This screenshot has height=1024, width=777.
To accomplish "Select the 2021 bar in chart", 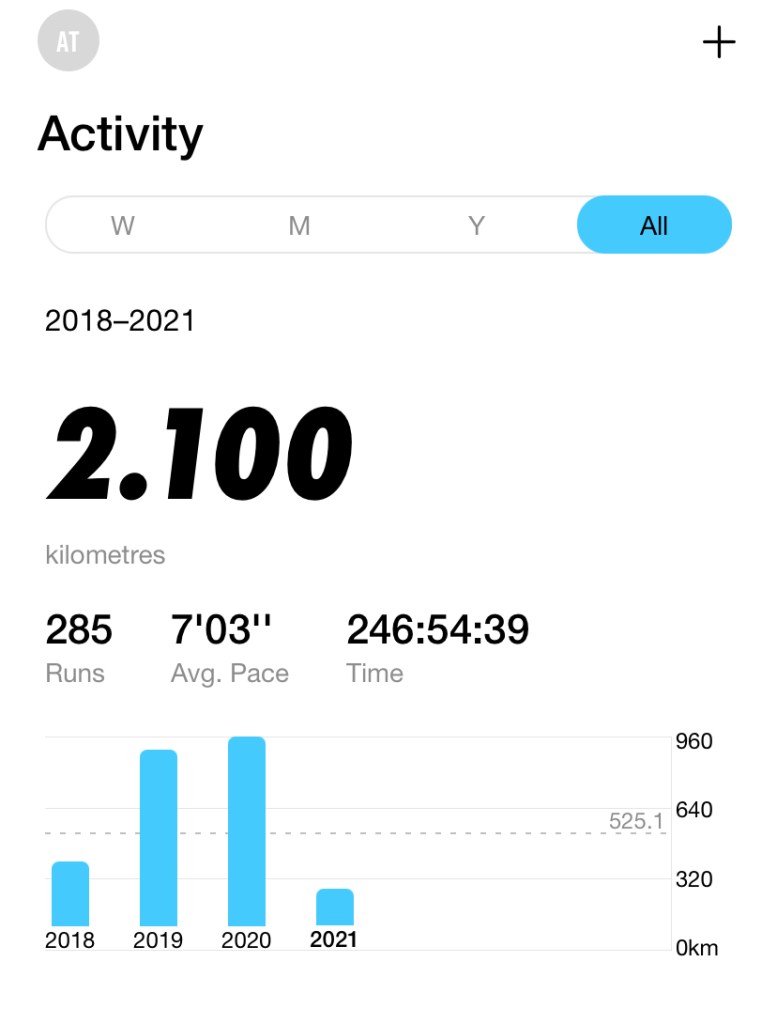I will pyautogui.click(x=334, y=907).
